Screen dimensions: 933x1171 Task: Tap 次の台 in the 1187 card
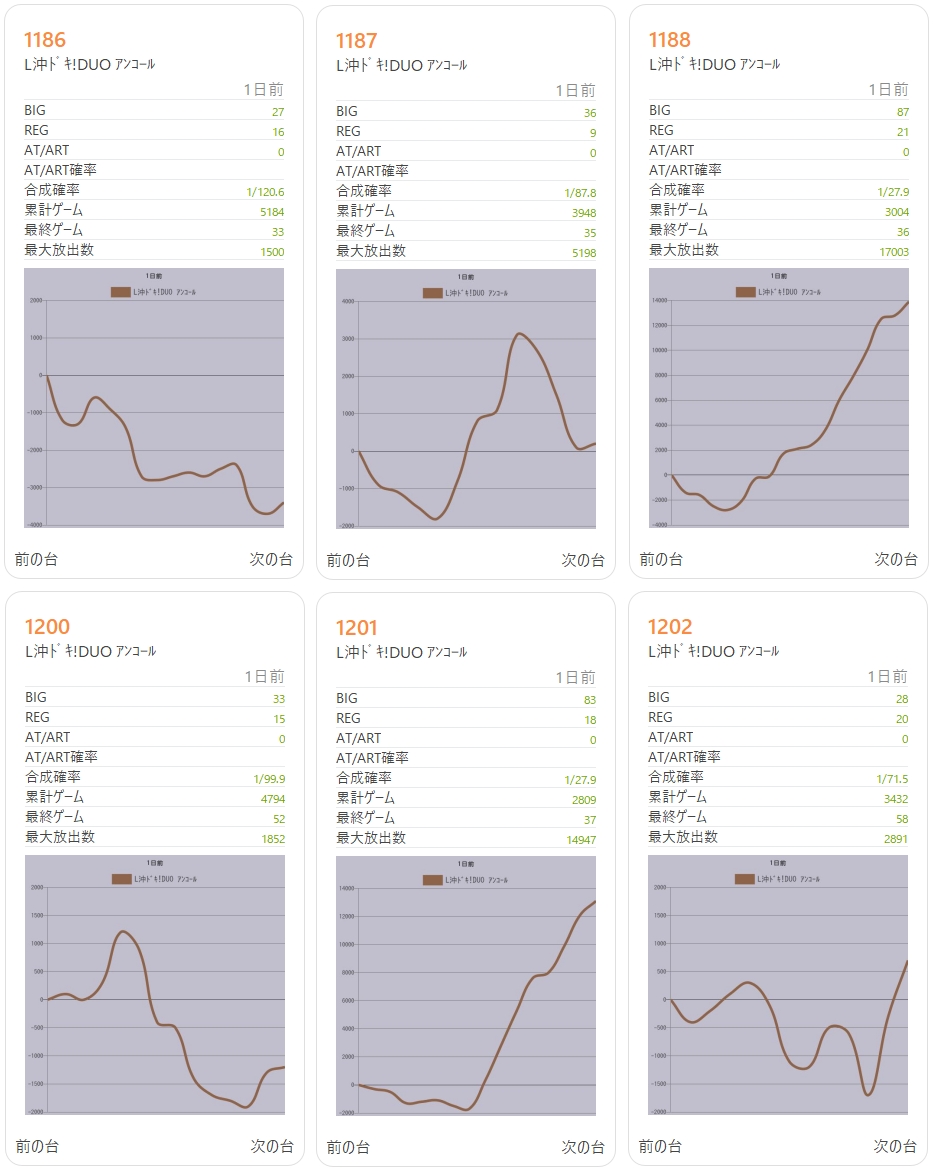click(583, 560)
